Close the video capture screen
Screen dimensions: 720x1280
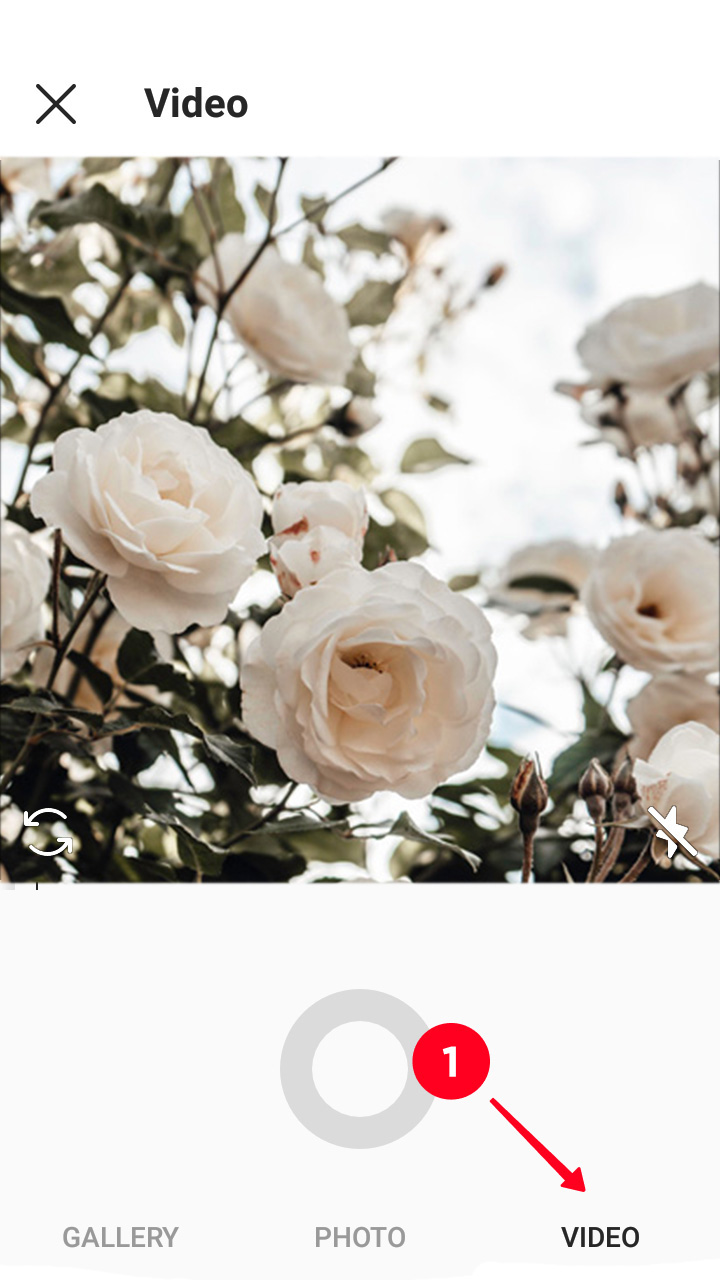pos(56,104)
